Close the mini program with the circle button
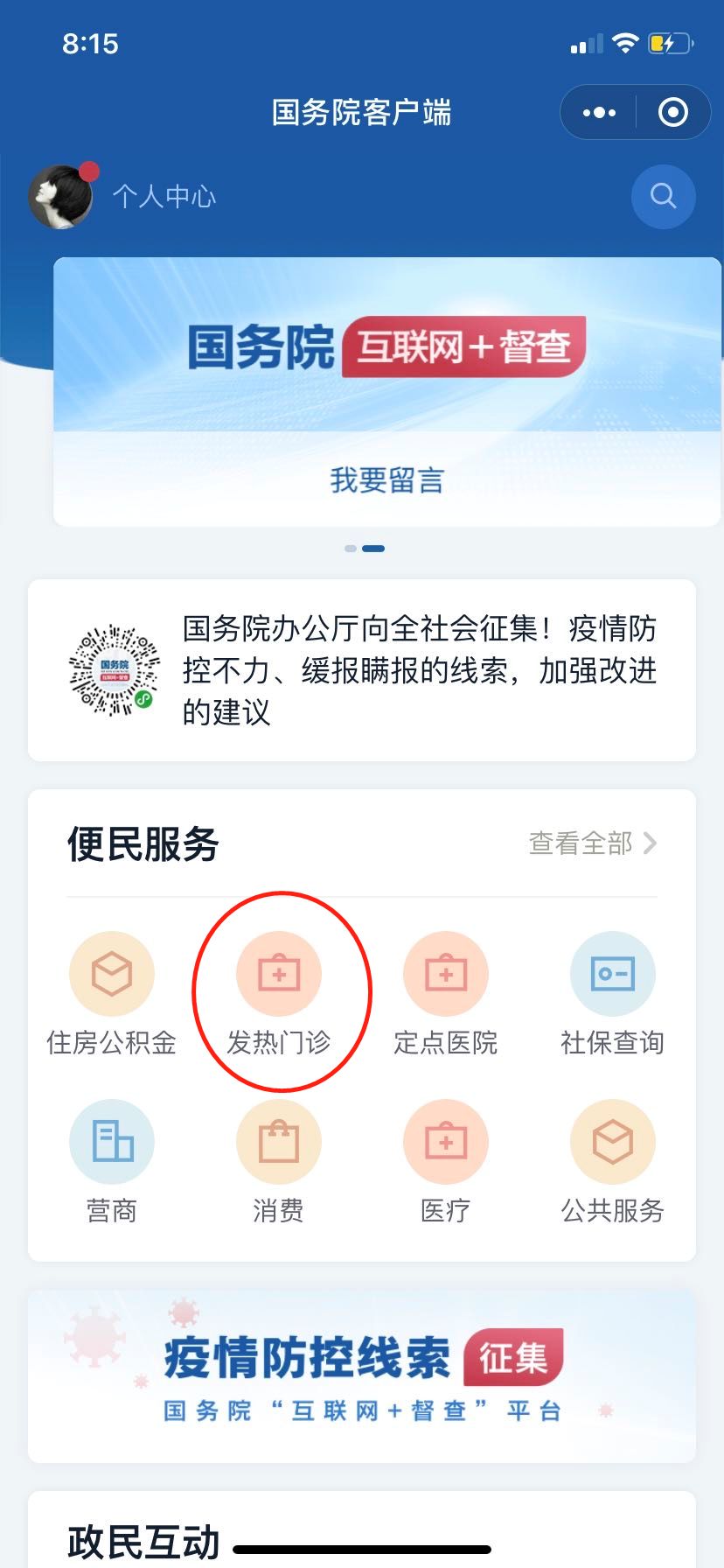 [672, 112]
